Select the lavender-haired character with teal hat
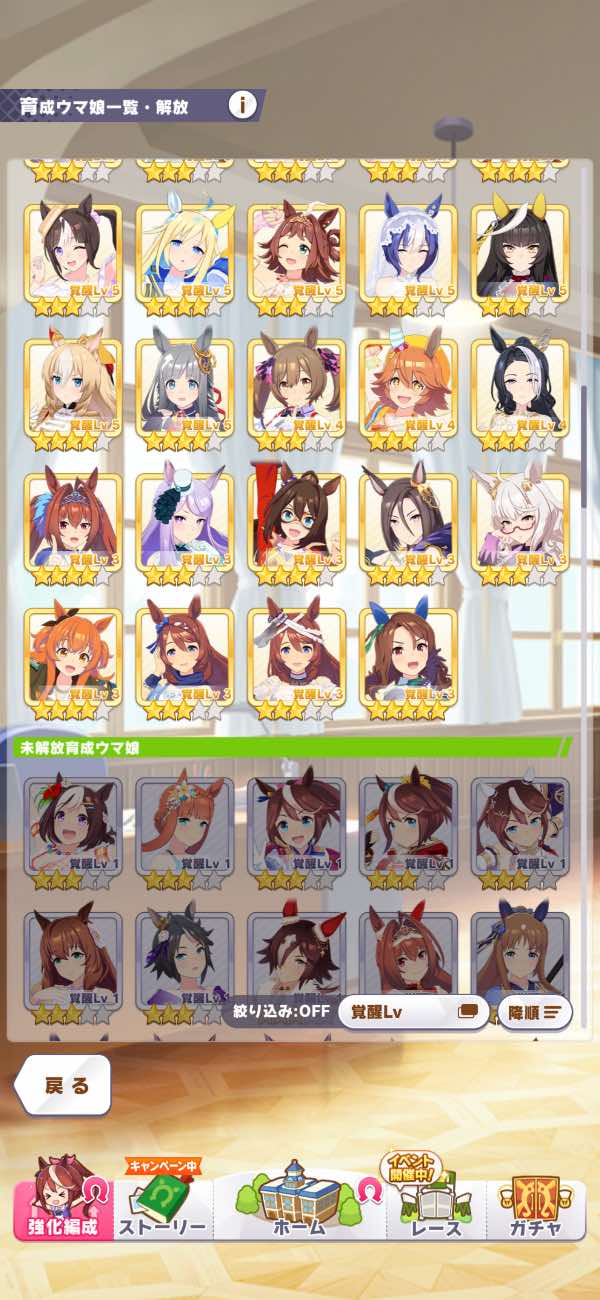Screen dimensions: 600x1300 (x=184, y=527)
